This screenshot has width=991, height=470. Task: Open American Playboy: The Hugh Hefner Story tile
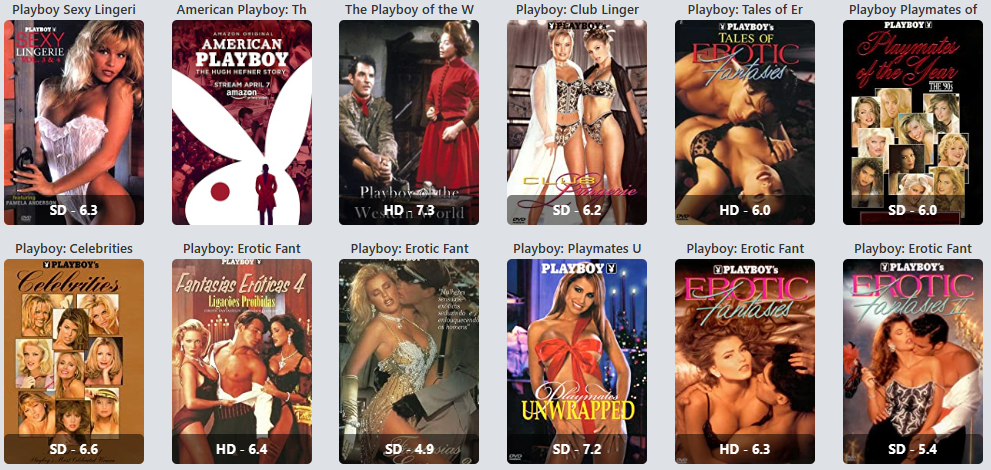242,122
